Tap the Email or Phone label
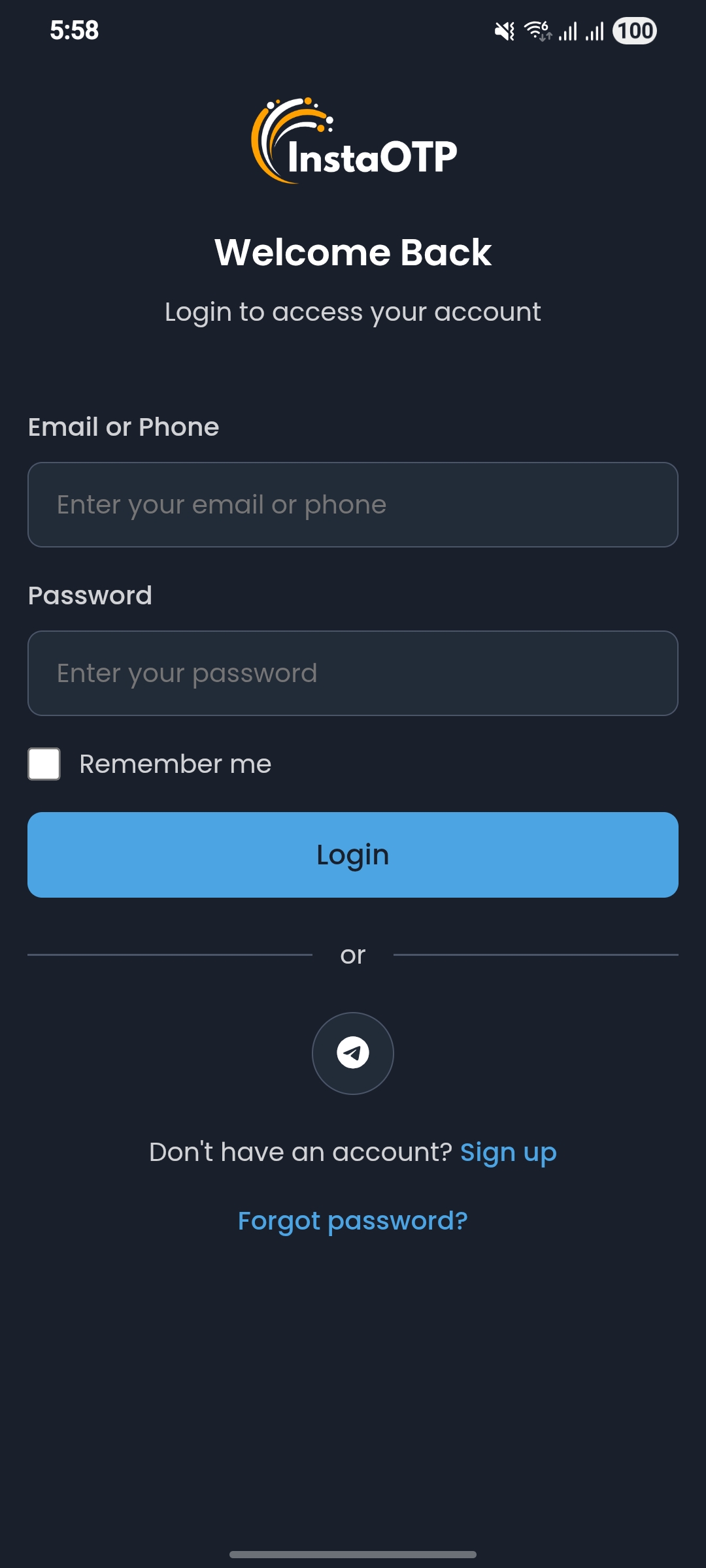Viewport: 706px width, 1568px height. click(x=123, y=426)
